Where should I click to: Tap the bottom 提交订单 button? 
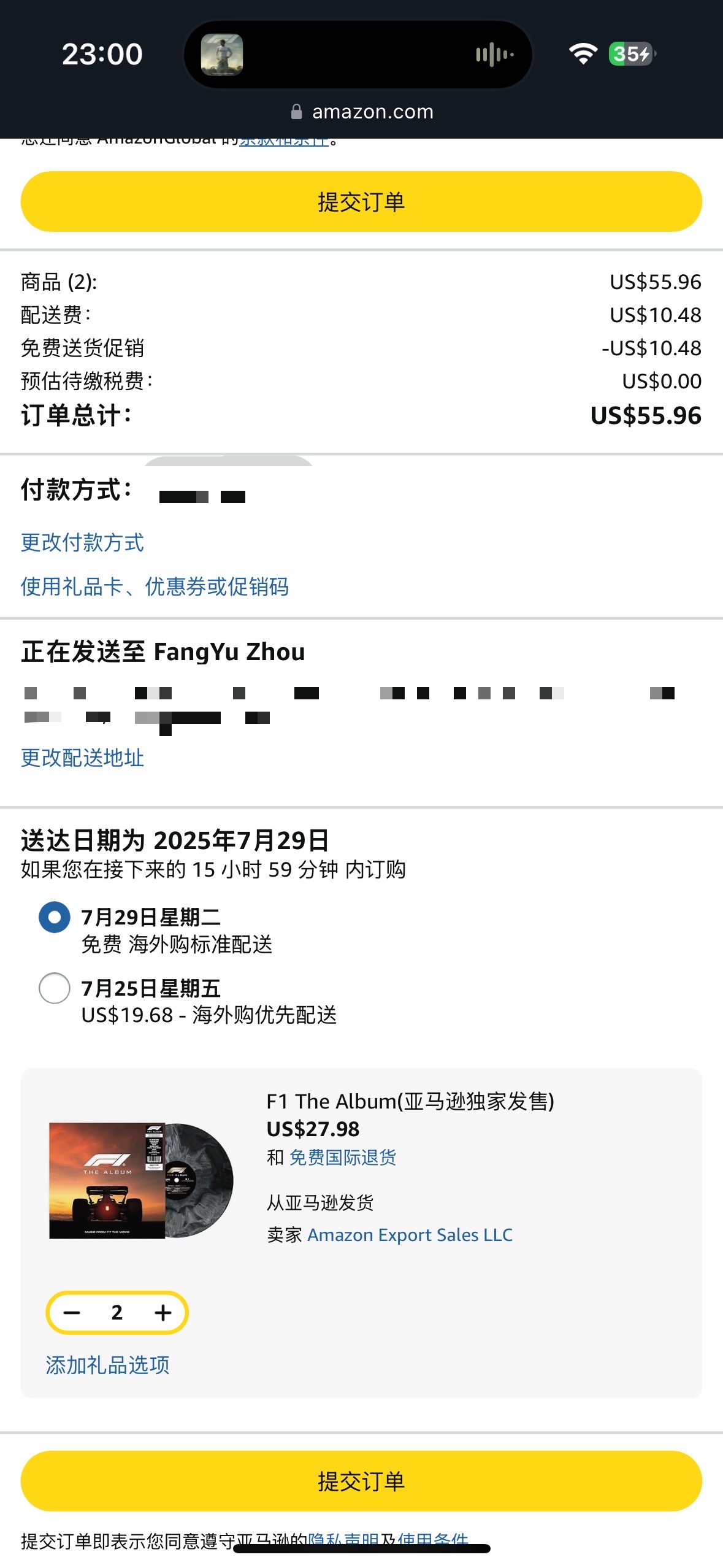[361, 1481]
